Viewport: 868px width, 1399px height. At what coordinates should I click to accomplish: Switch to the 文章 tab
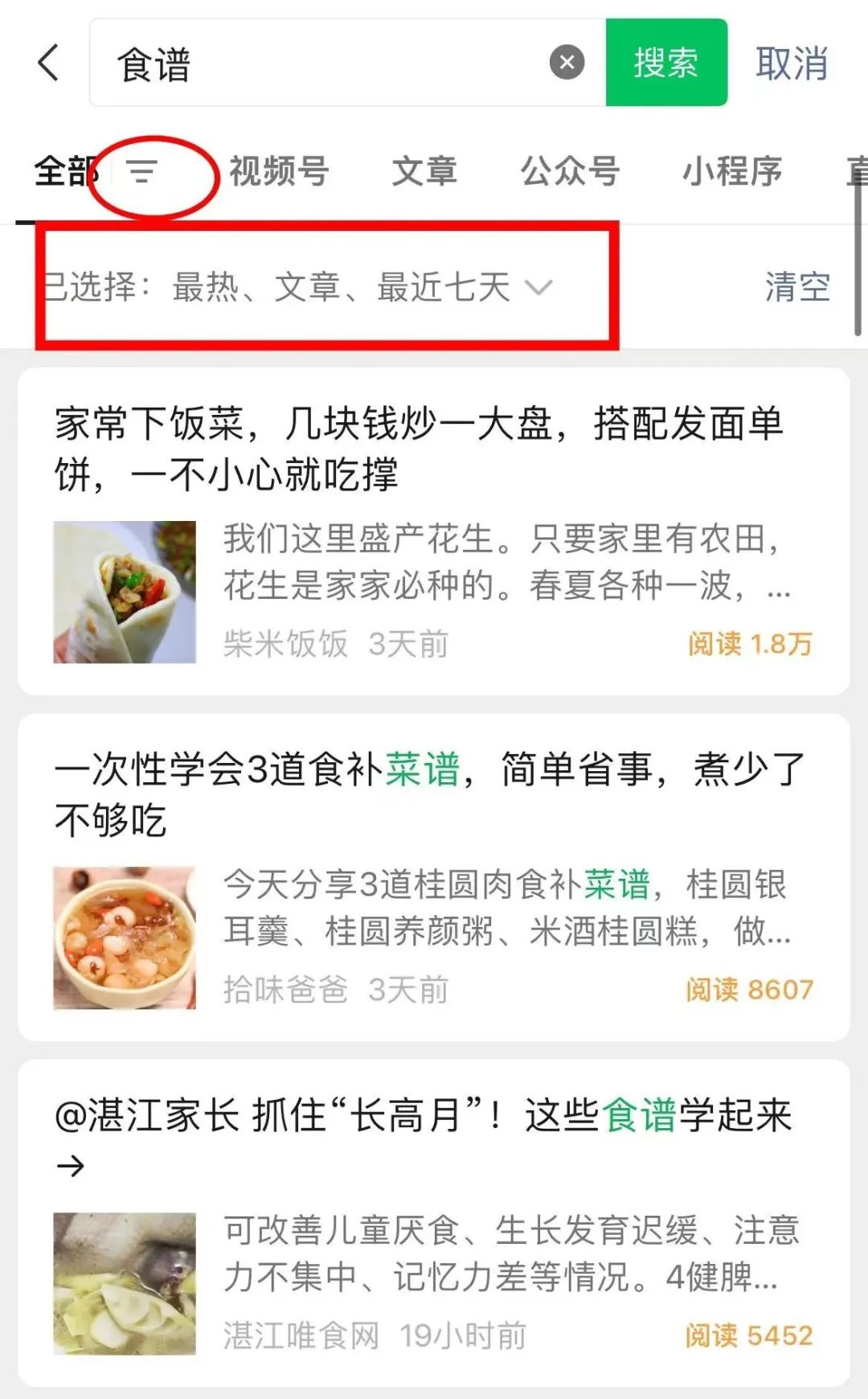click(x=424, y=171)
